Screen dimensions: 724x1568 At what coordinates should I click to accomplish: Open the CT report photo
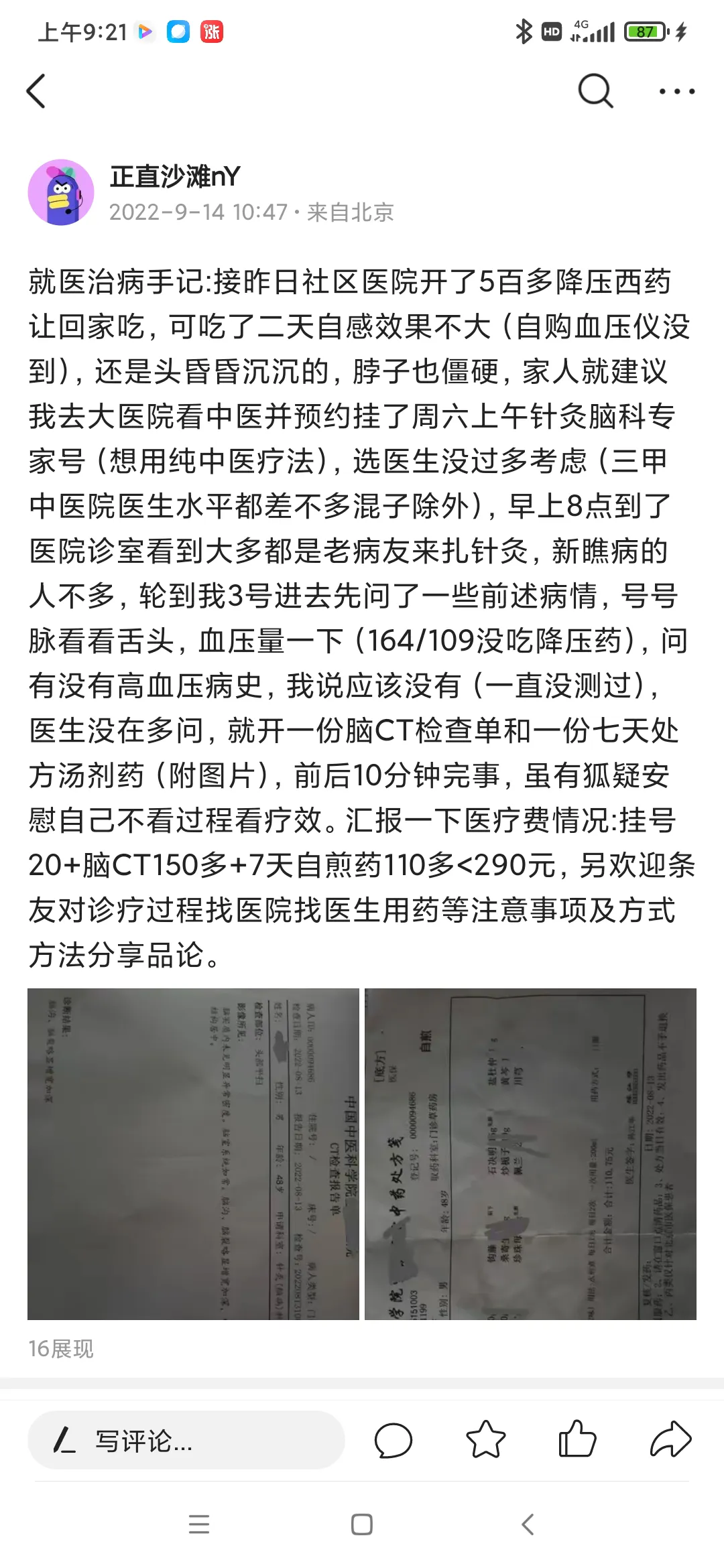click(193, 1154)
